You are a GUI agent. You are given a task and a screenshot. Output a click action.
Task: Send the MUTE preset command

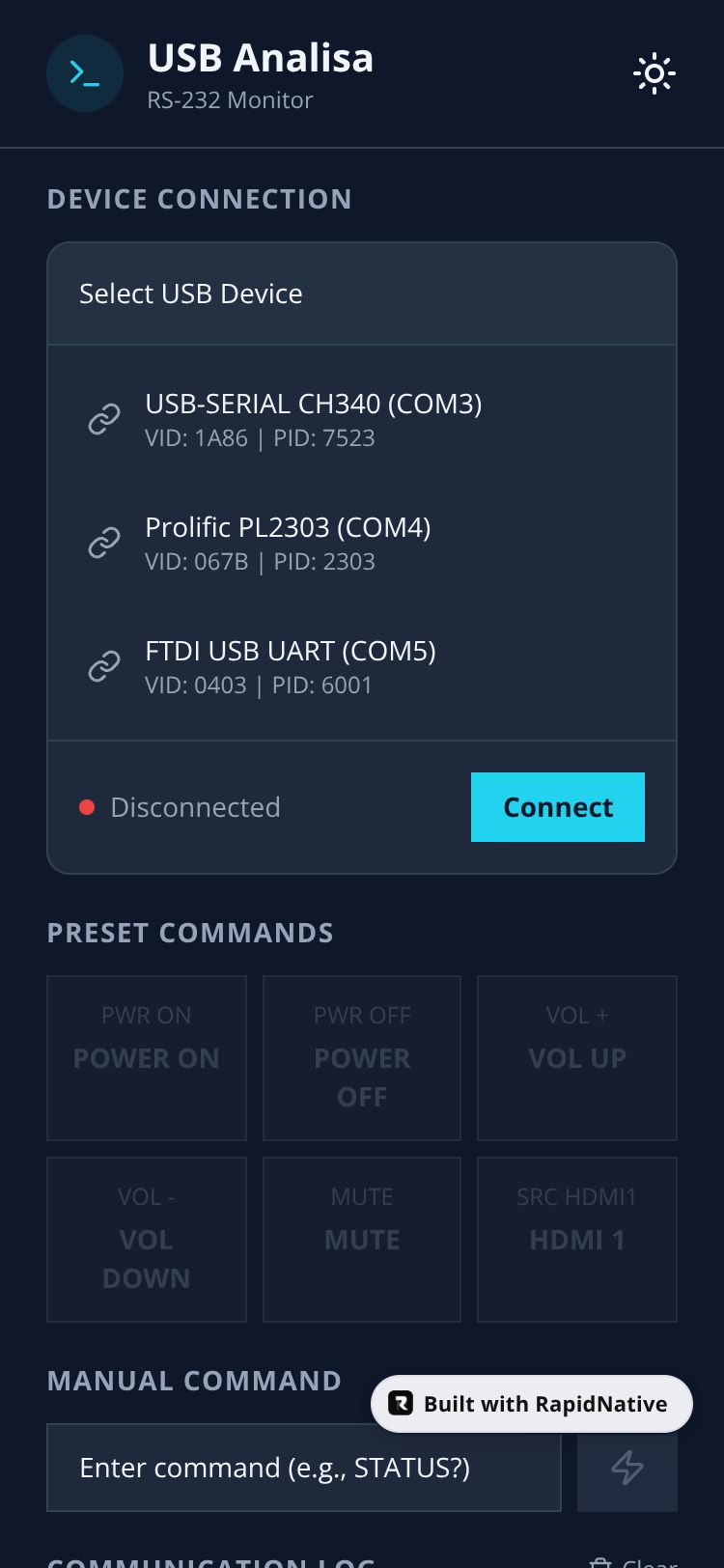tap(362, 1239)
